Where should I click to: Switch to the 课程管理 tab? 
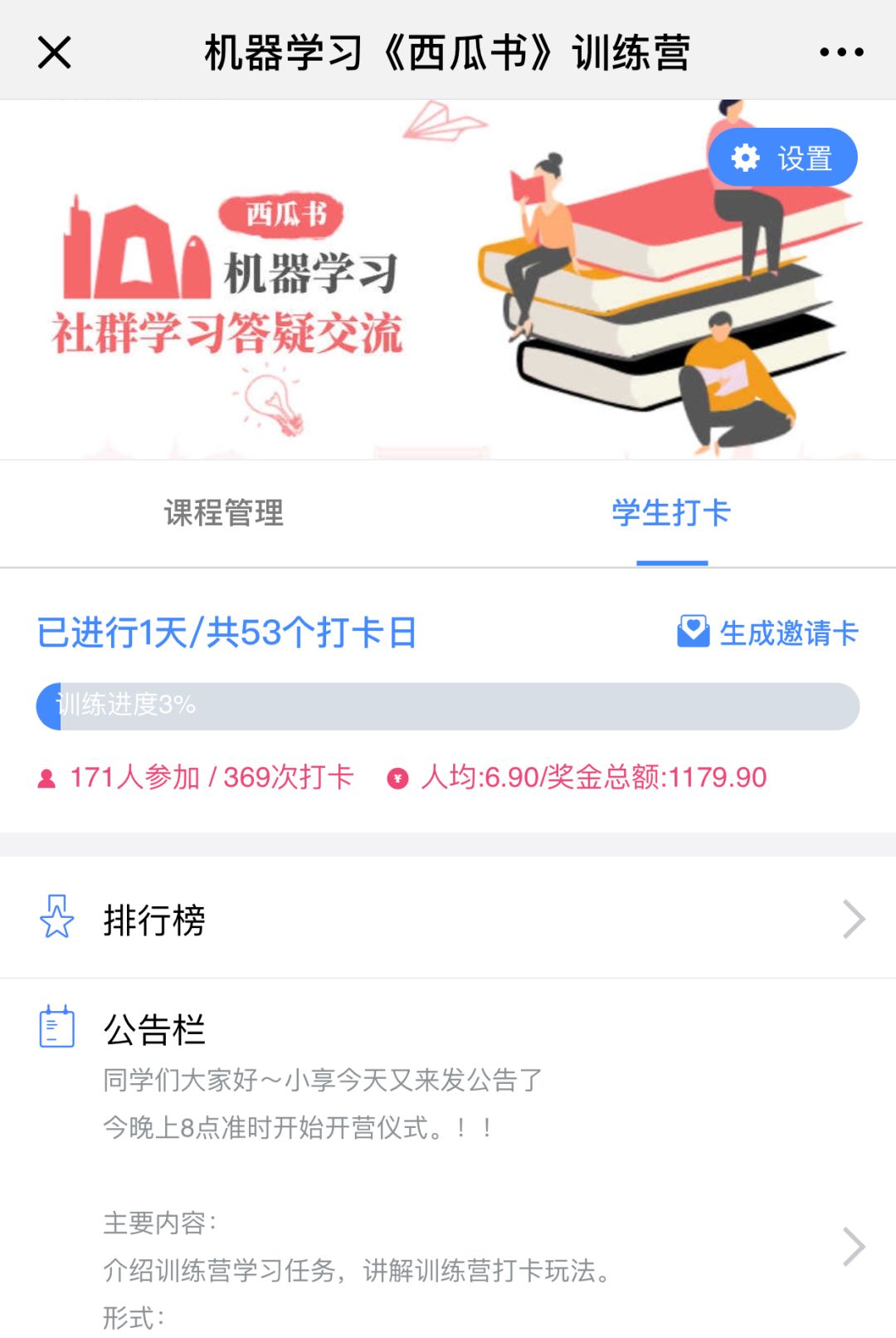pyautogui.click(x=224, y=513)
